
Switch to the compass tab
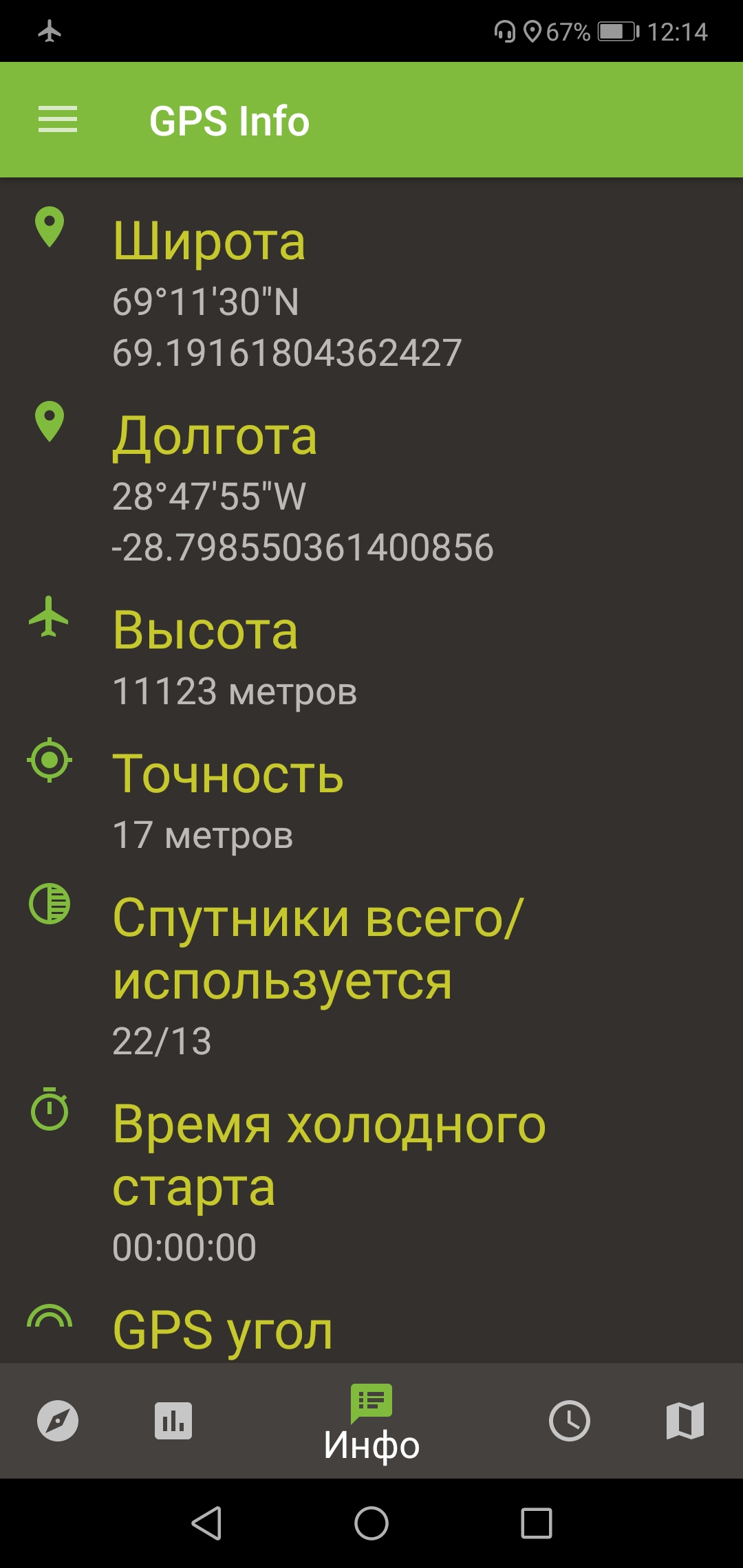pos(58,1421)
